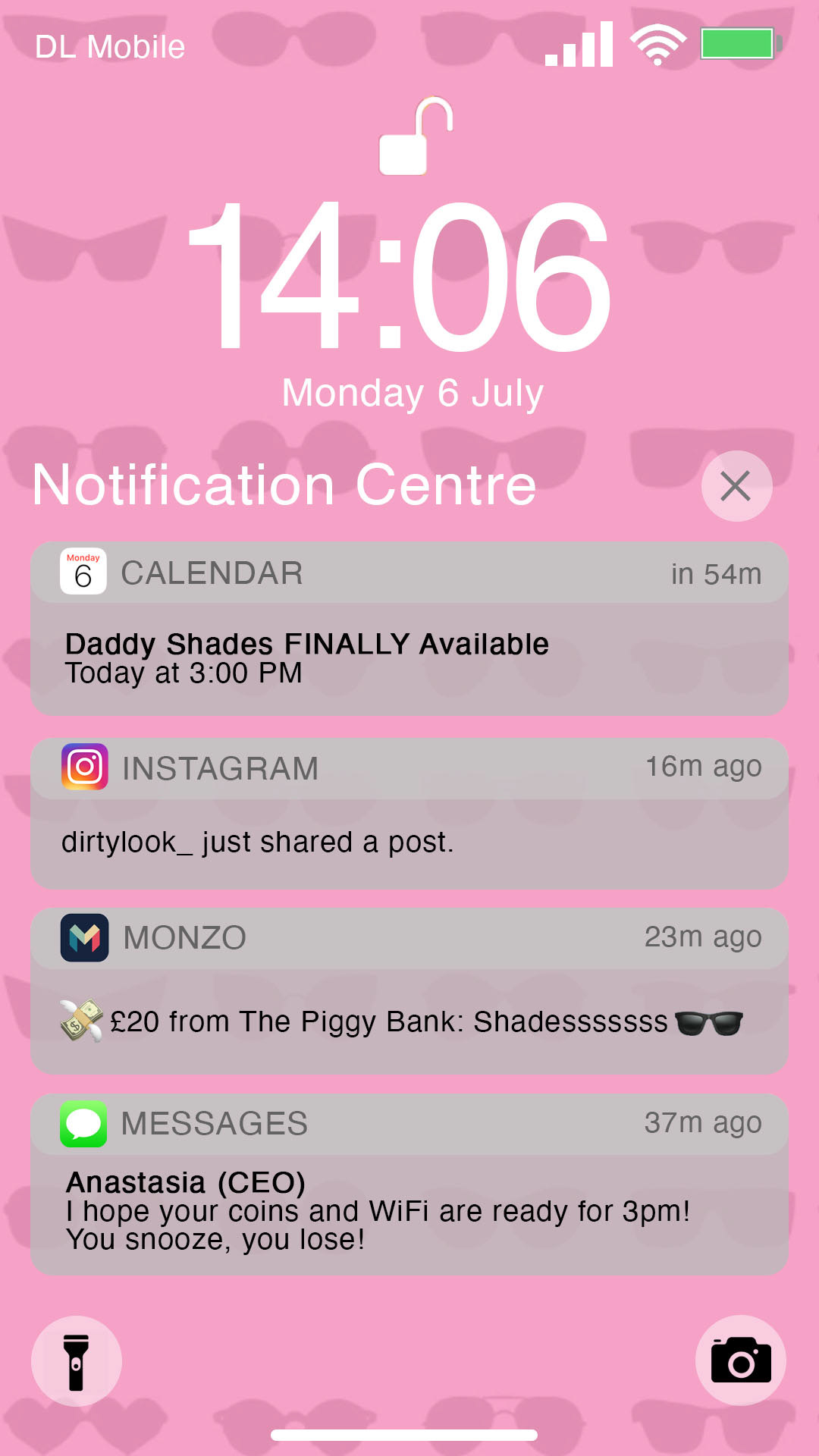Image resolution: width=819 pixels, height=1456 pixels.
Task: Tap the DL Mobile carrier label
Action: pos(110,46)
